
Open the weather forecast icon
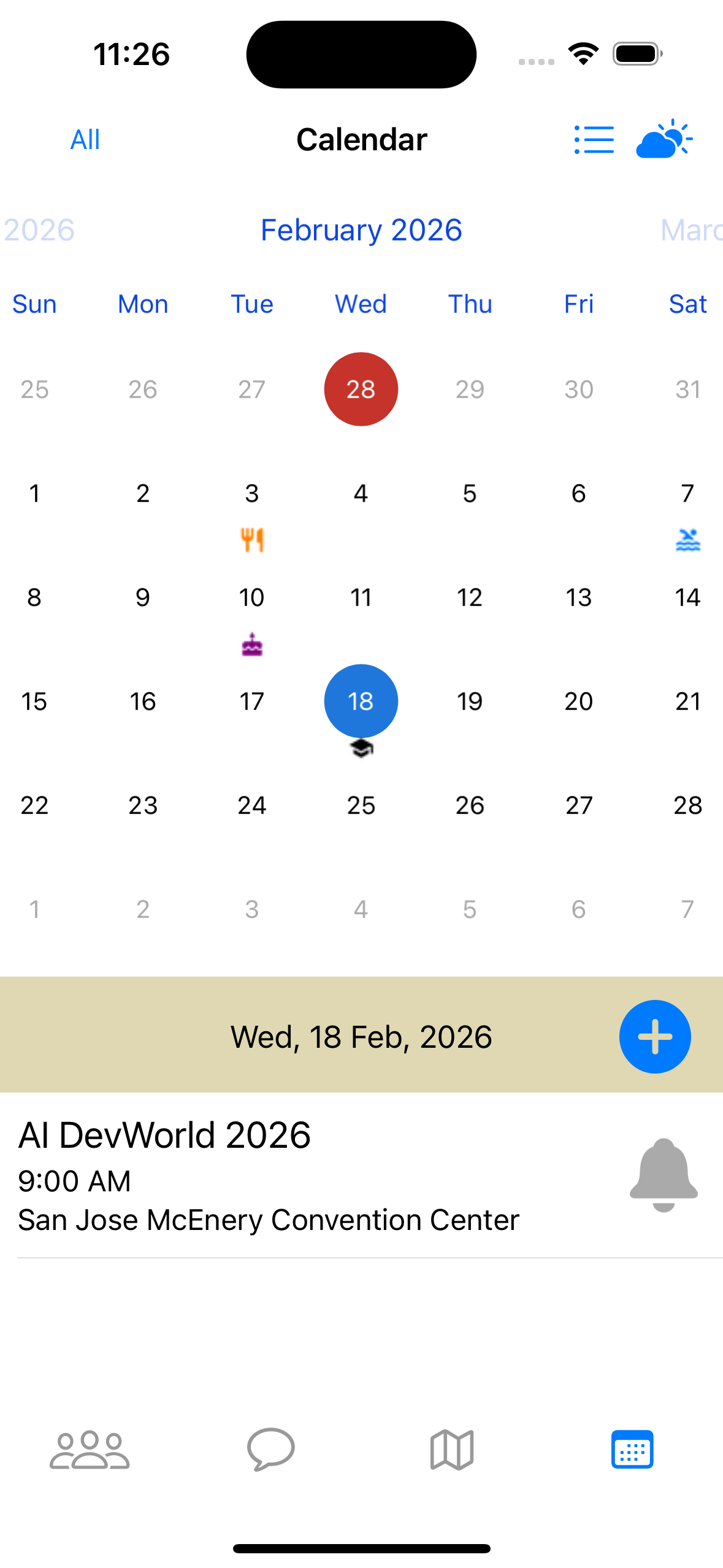click(663, 139)
